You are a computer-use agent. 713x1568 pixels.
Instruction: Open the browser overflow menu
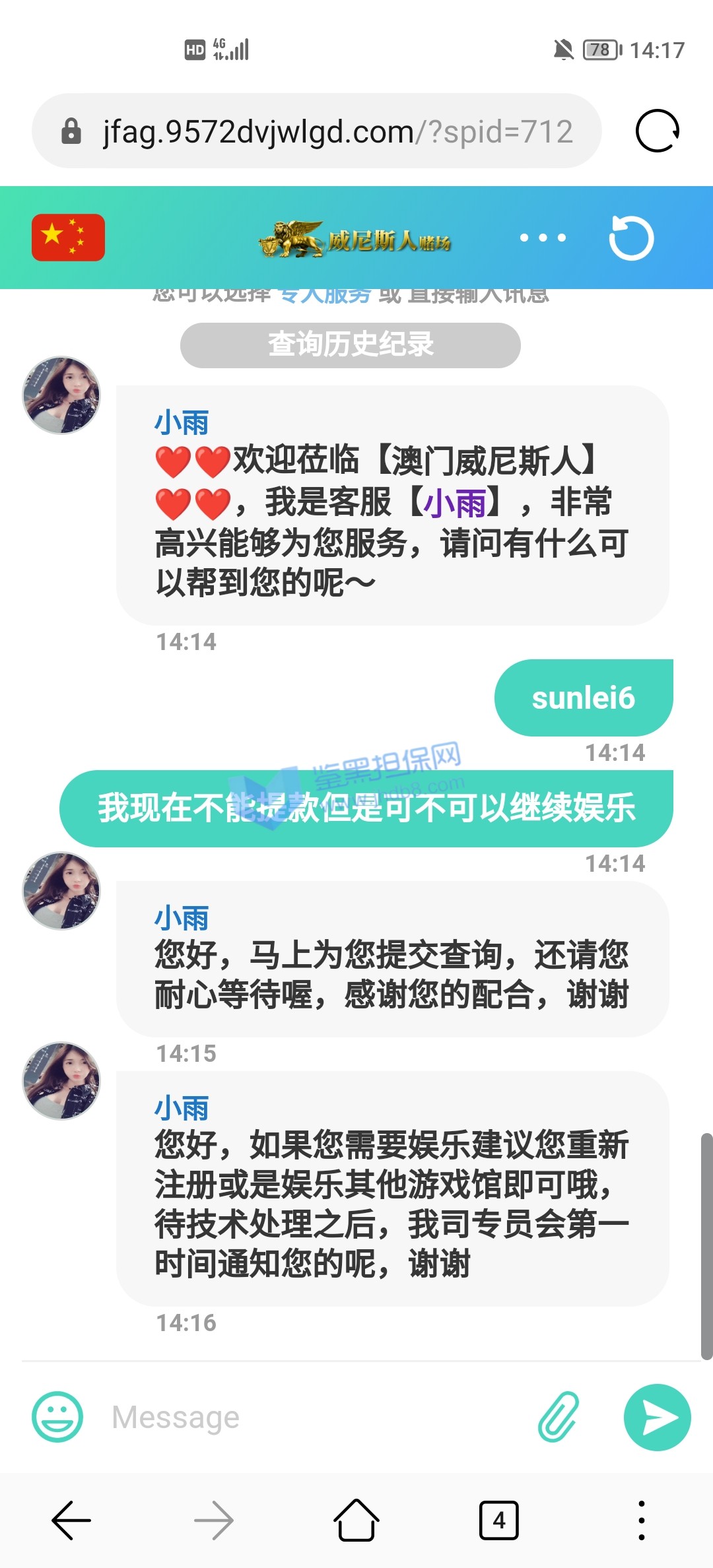(x=641, y=1520)
